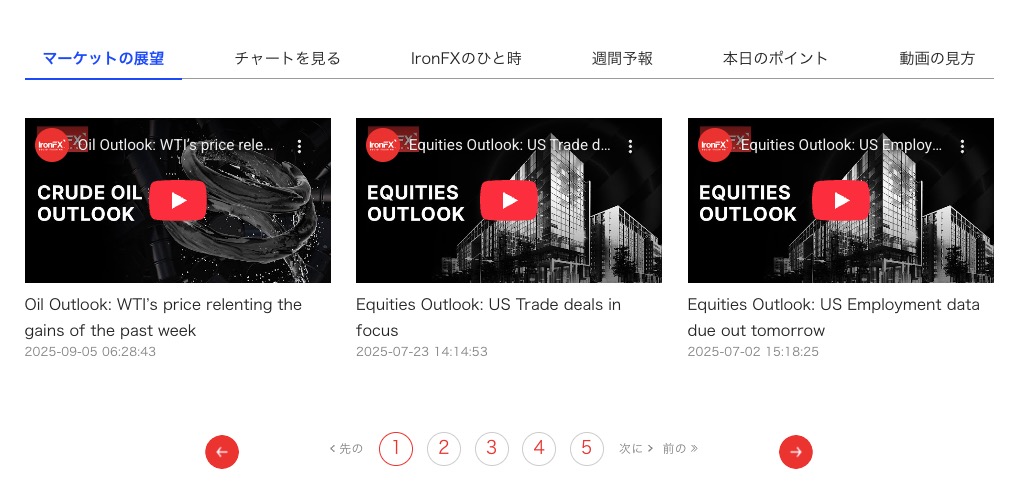Open the チャートを見る tab
This screenshot has height=503, width=1027.
287,58
